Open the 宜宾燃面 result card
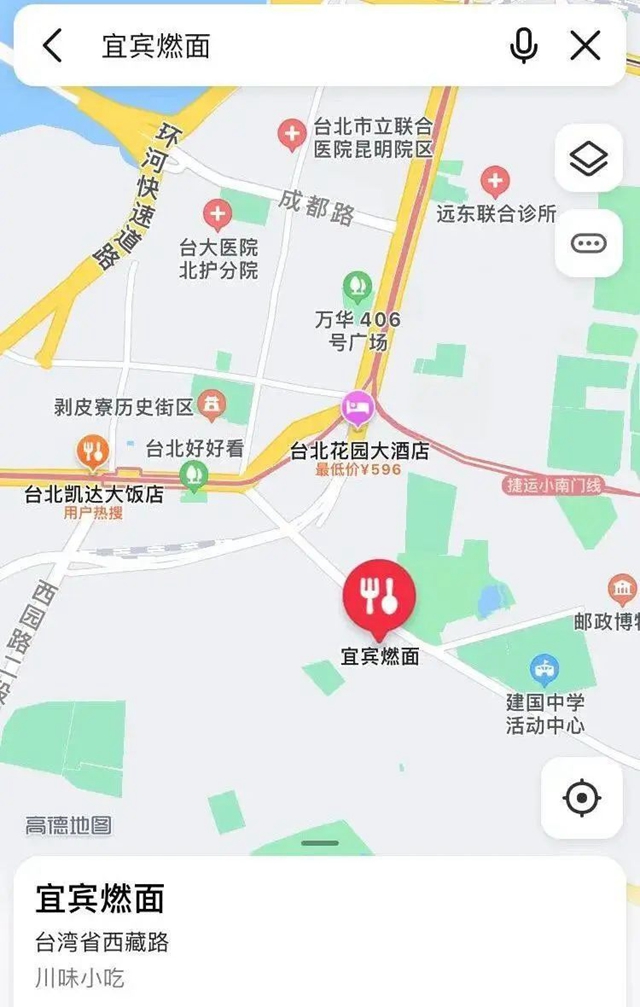 [320, 930]
